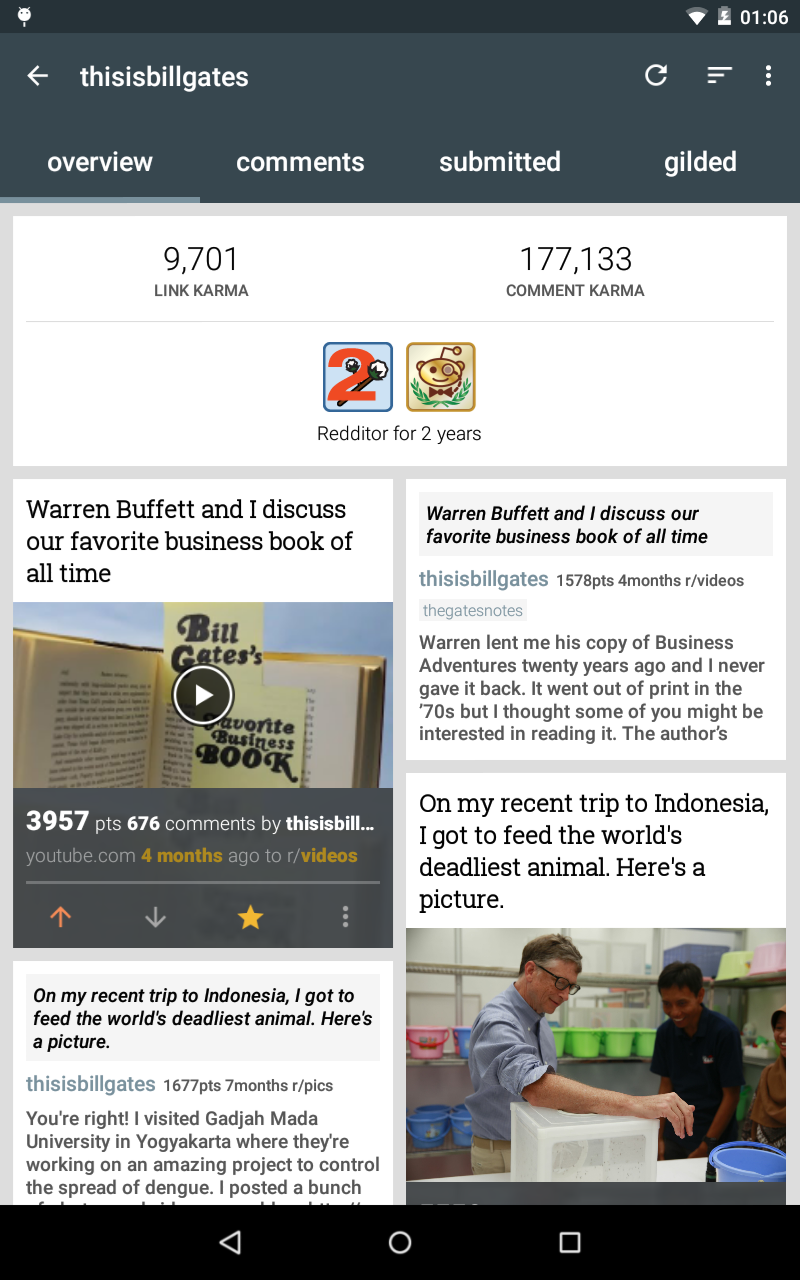Open the submitted tab
Image resolution: width=800 pixels, height=1280 pixels.
[500, 162]
